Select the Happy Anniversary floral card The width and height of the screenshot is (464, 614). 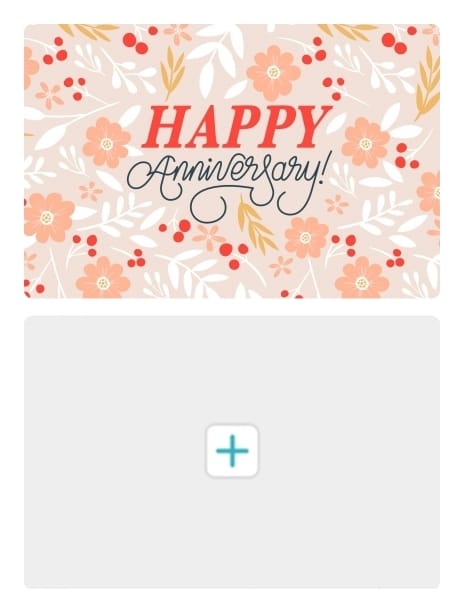(x=232, y=161)
